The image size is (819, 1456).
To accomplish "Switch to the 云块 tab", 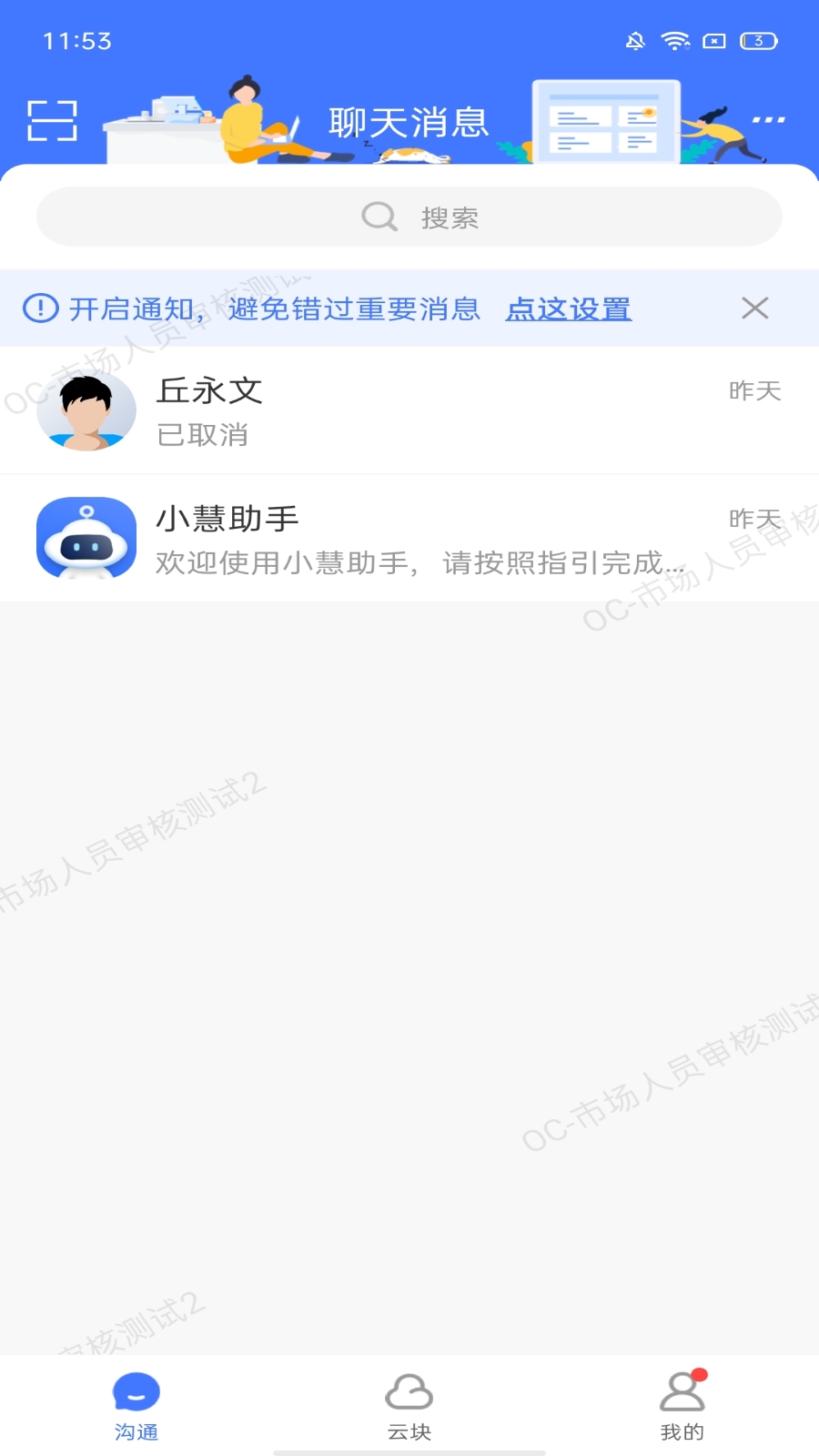I will (x=409, y=1406).
